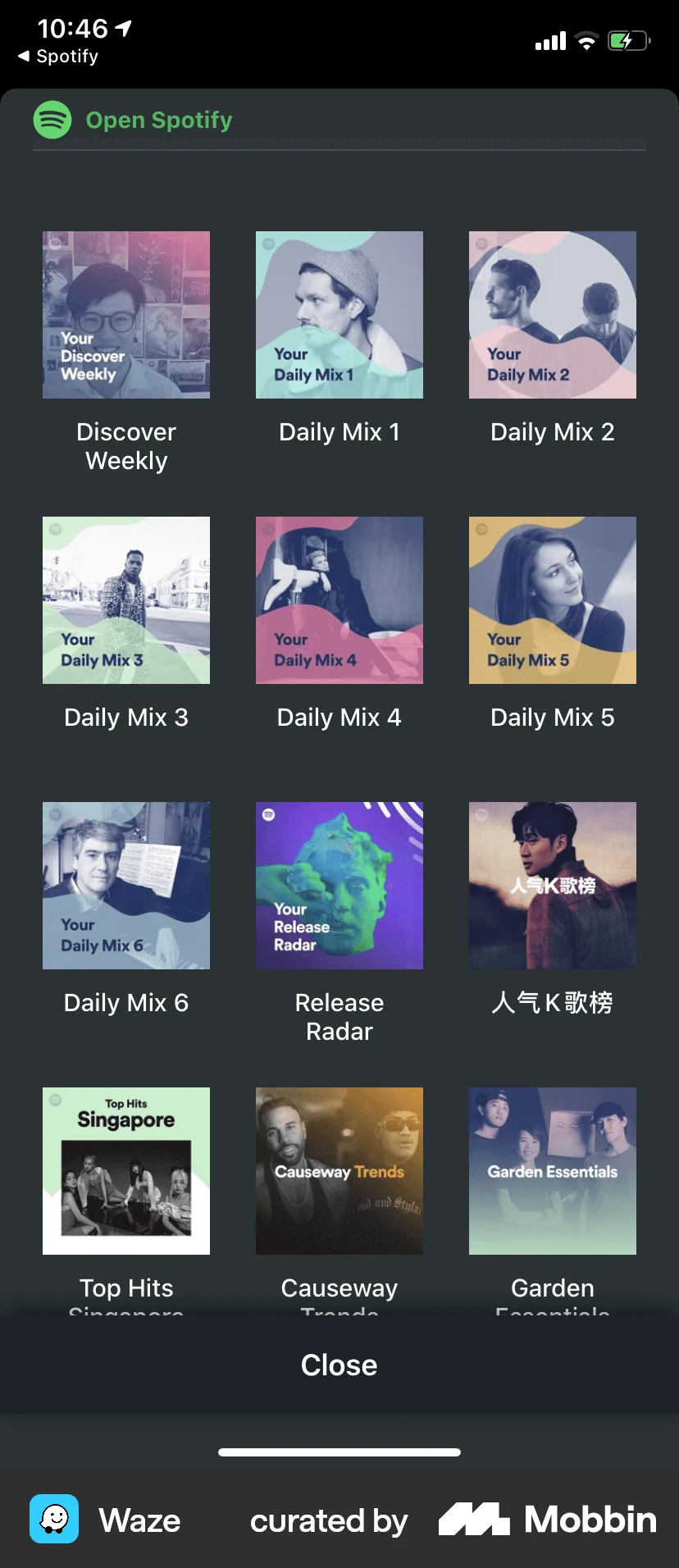This screenshot has width=679, height=1568.
Task: Start the Daily Mix 4 playlist
Action: coord(339,600)
